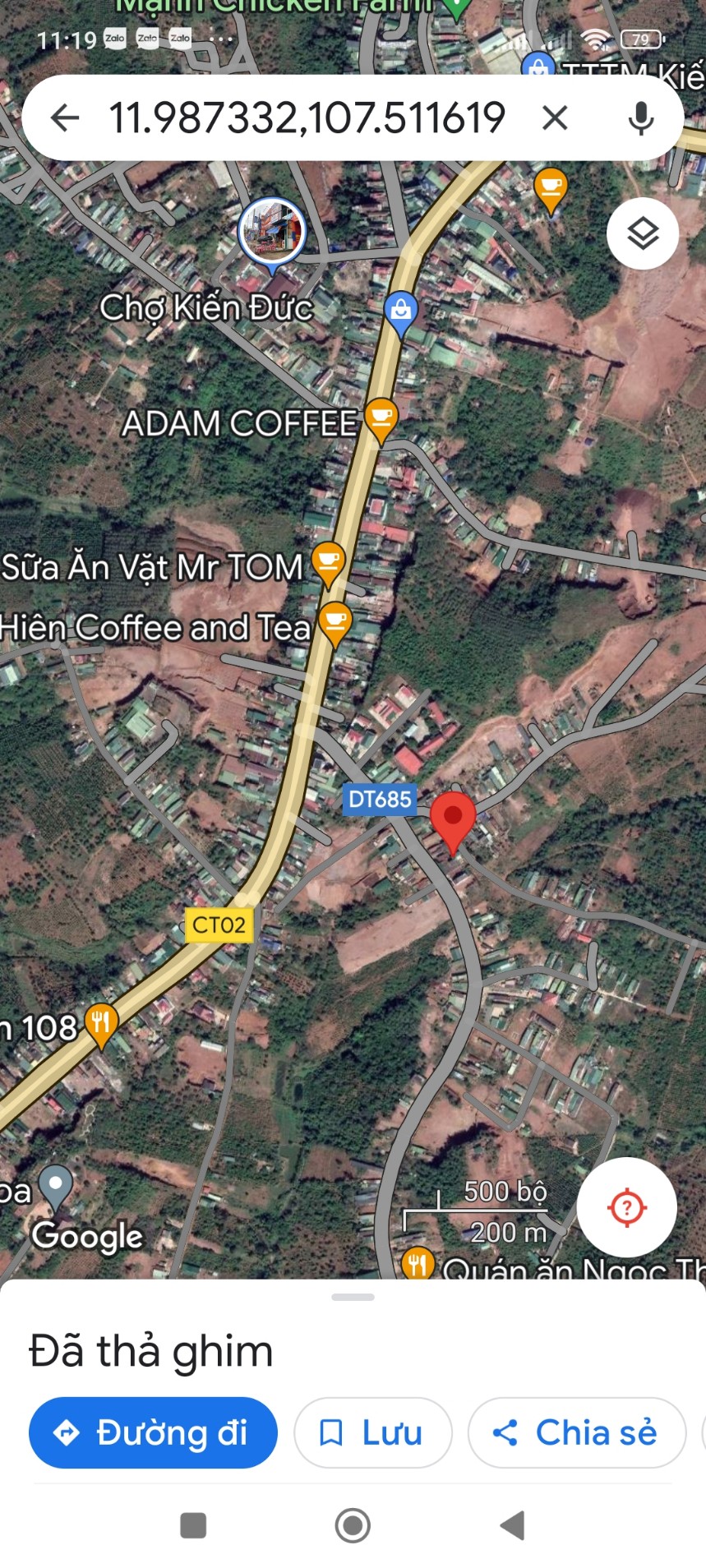
Task: Go to the home screen
Action: pyautogui.click(x=353, y=1525)
